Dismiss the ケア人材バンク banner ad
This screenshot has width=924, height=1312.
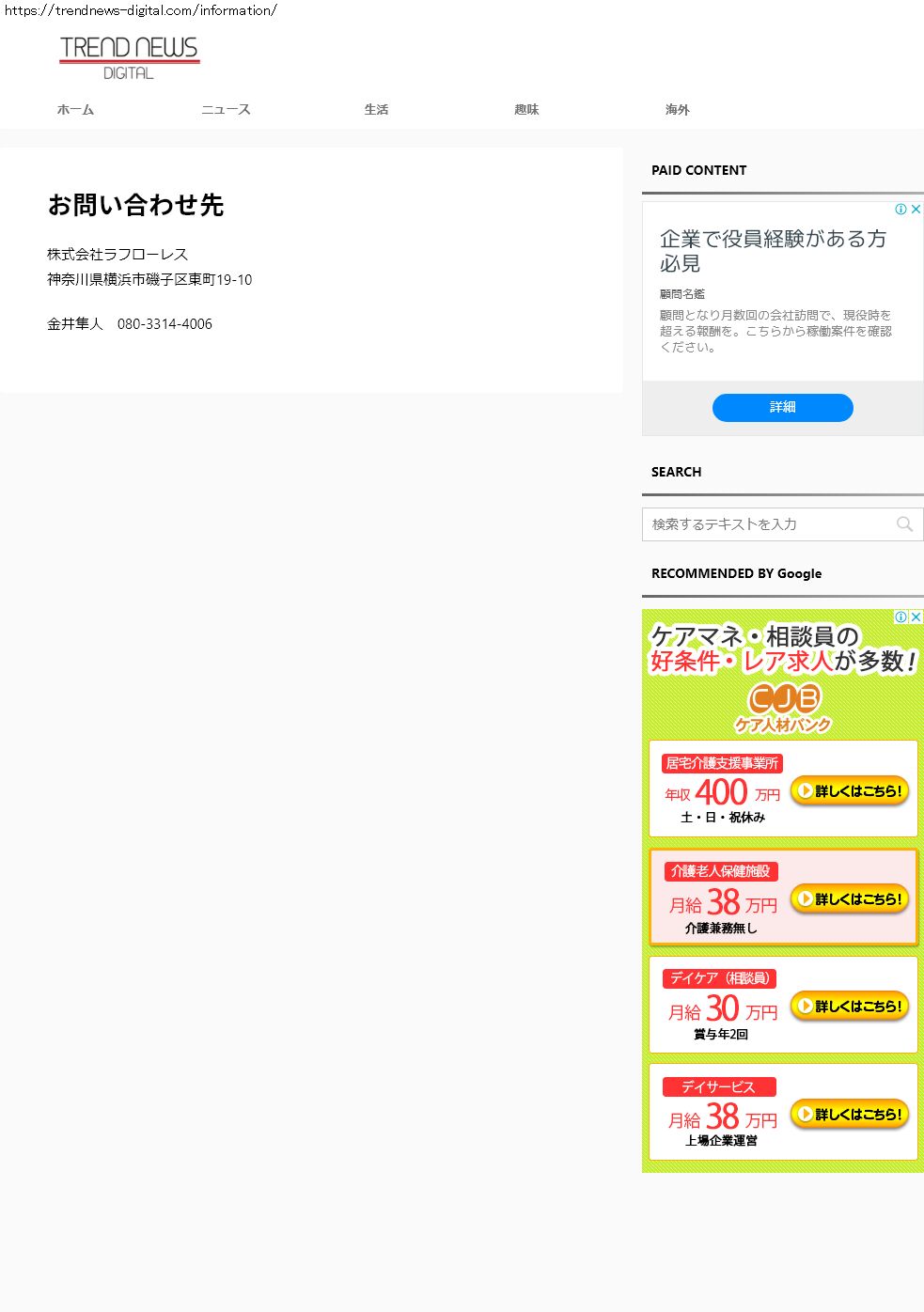(916, 617)
